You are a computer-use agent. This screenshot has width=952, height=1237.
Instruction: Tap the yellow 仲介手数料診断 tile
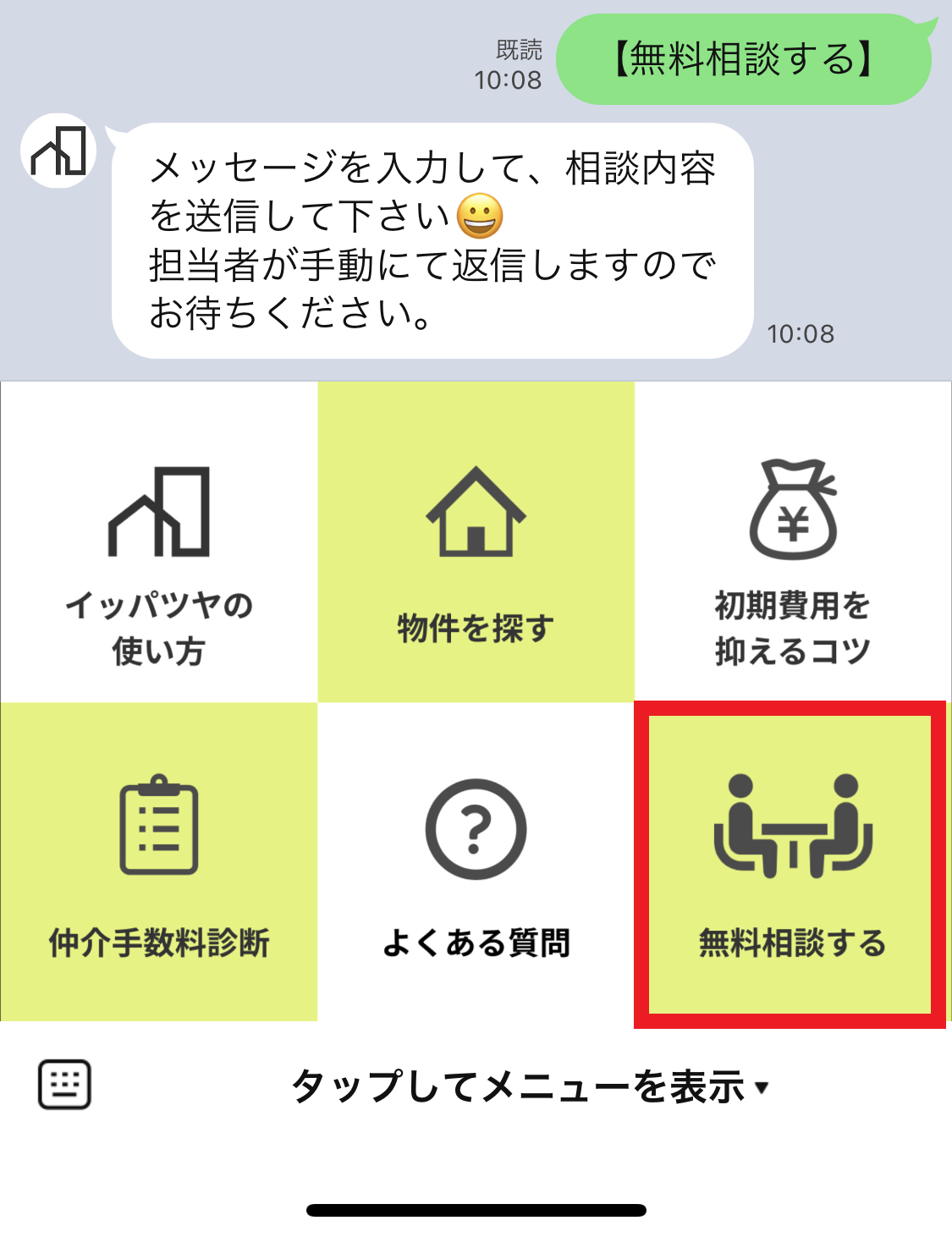coord(161,859)
